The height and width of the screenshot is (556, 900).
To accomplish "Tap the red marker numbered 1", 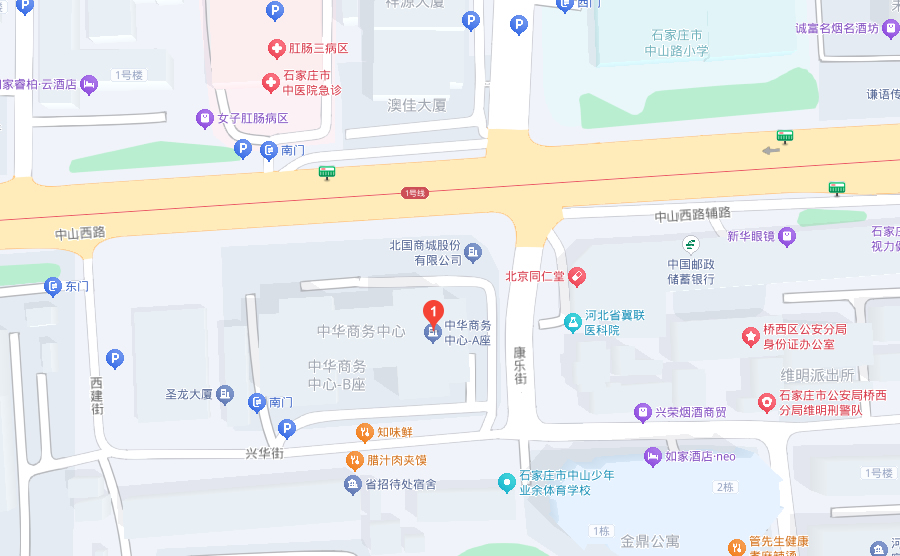I will 433,312.
